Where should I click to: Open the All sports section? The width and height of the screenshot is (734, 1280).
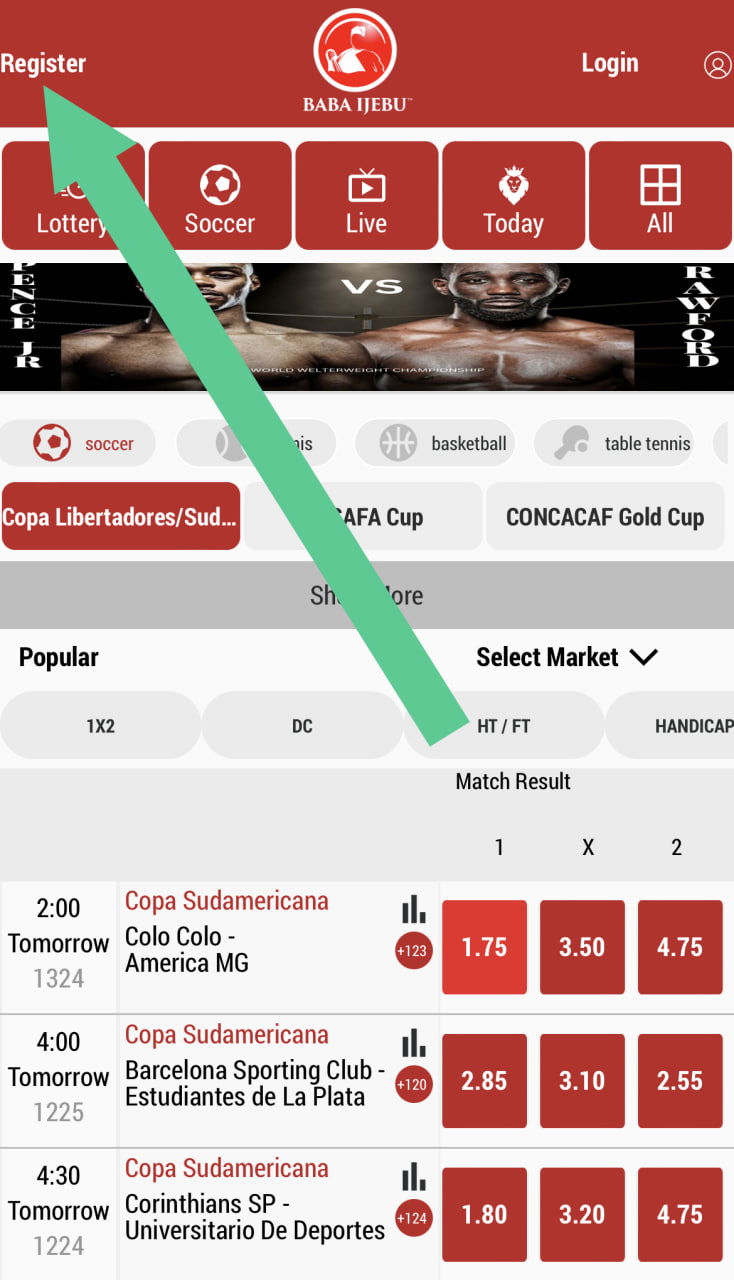(x=660, y=196)
